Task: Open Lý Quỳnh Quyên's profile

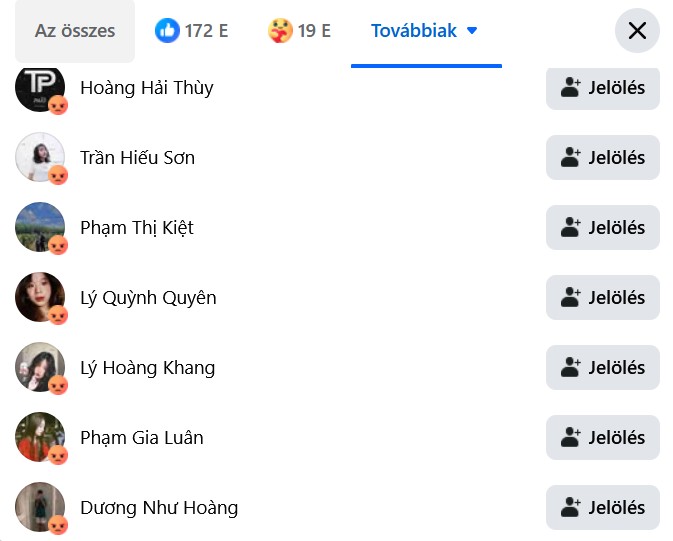Action: [148, 298]
